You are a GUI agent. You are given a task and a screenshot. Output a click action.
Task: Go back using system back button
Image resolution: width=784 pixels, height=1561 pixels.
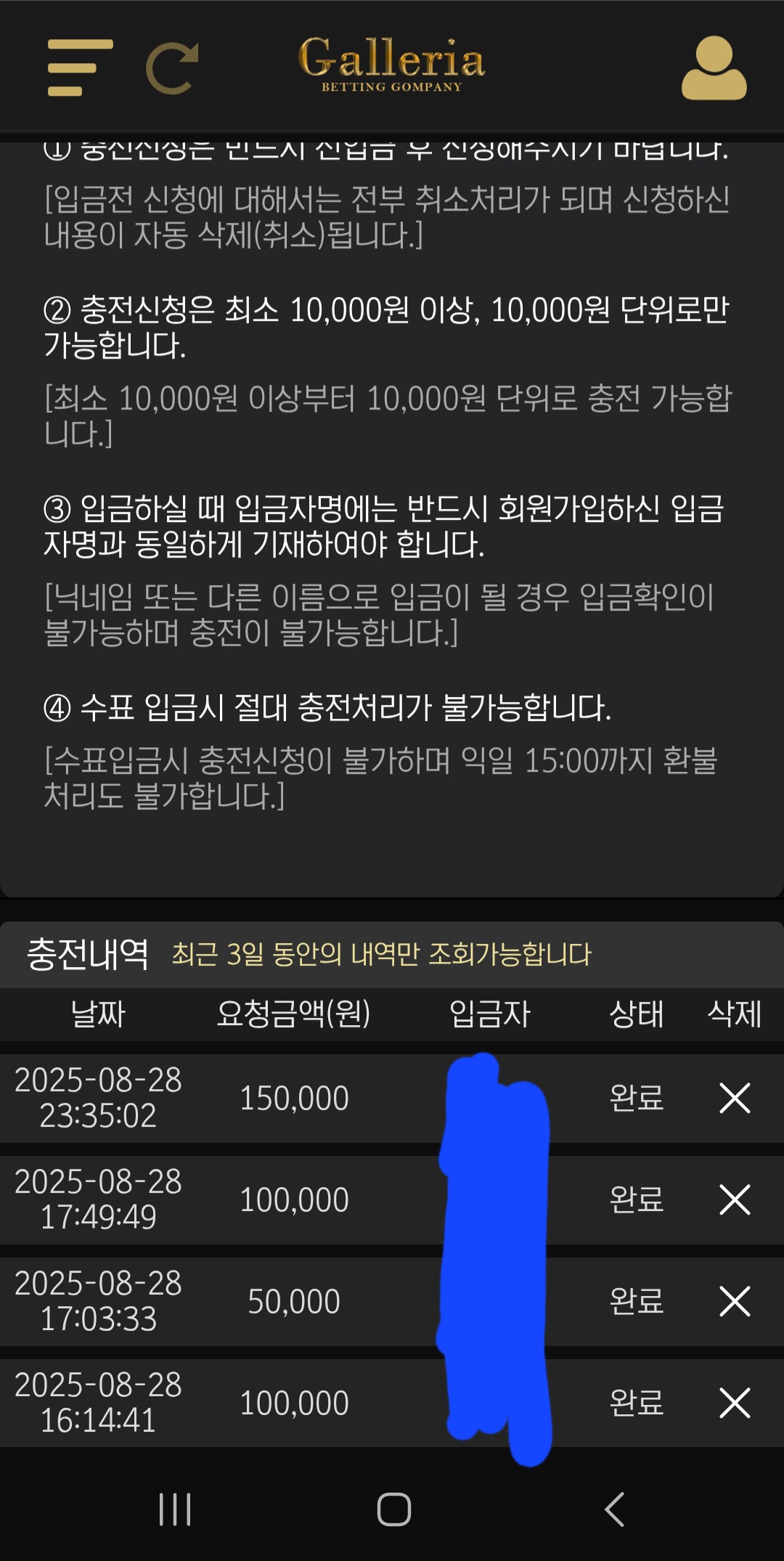tap(614, 1509)
